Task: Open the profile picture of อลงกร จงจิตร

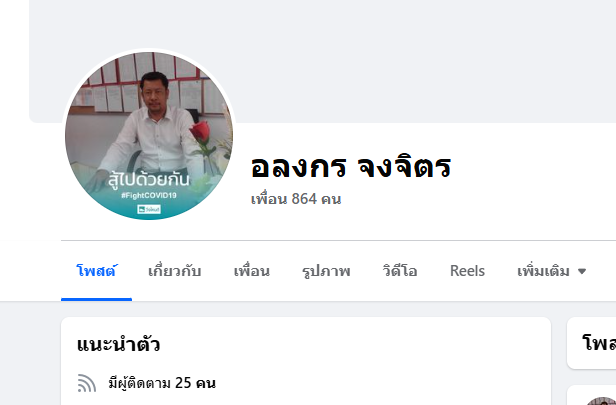Action: tap(149, 136)
